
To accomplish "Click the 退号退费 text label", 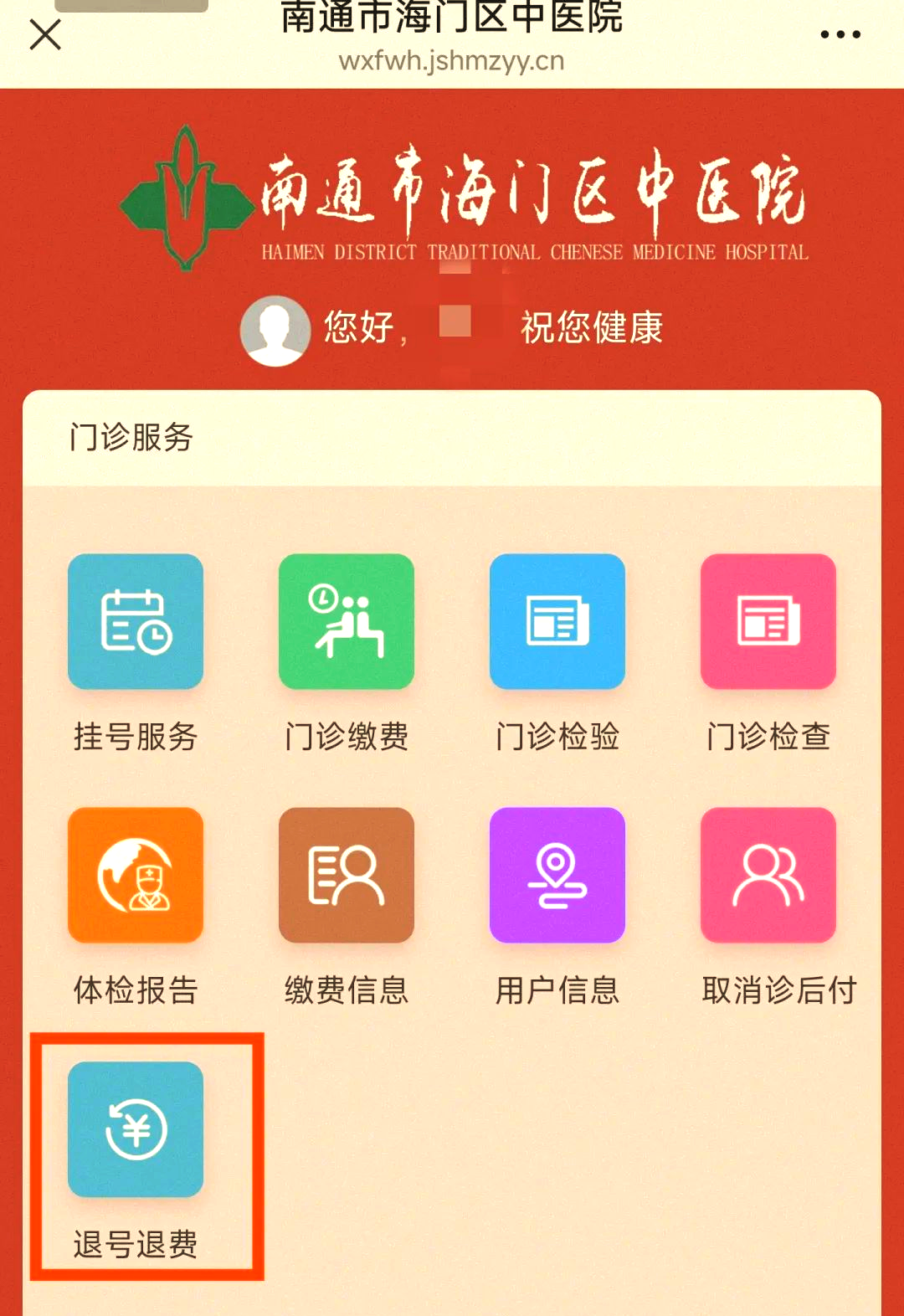I will coord(135,1247).
